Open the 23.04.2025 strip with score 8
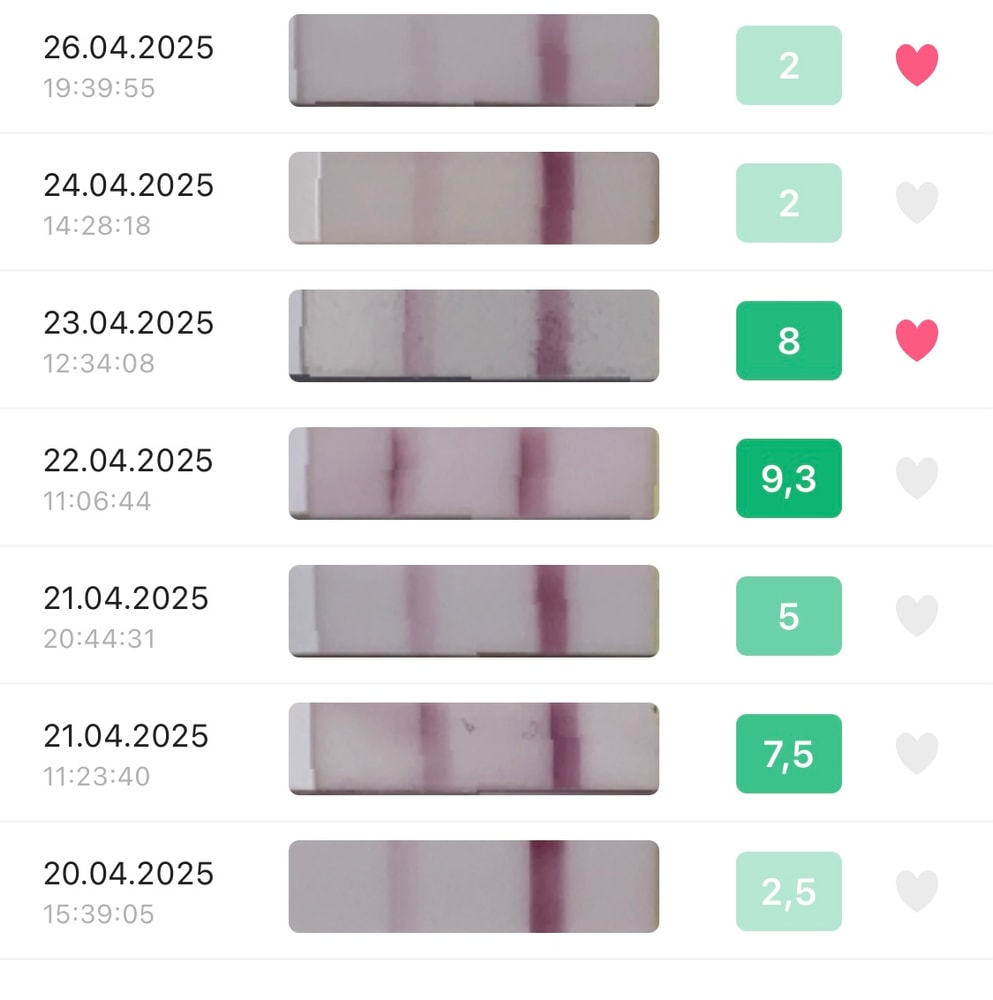This screenshot has height=1000, width=993. tap(474, 335)
